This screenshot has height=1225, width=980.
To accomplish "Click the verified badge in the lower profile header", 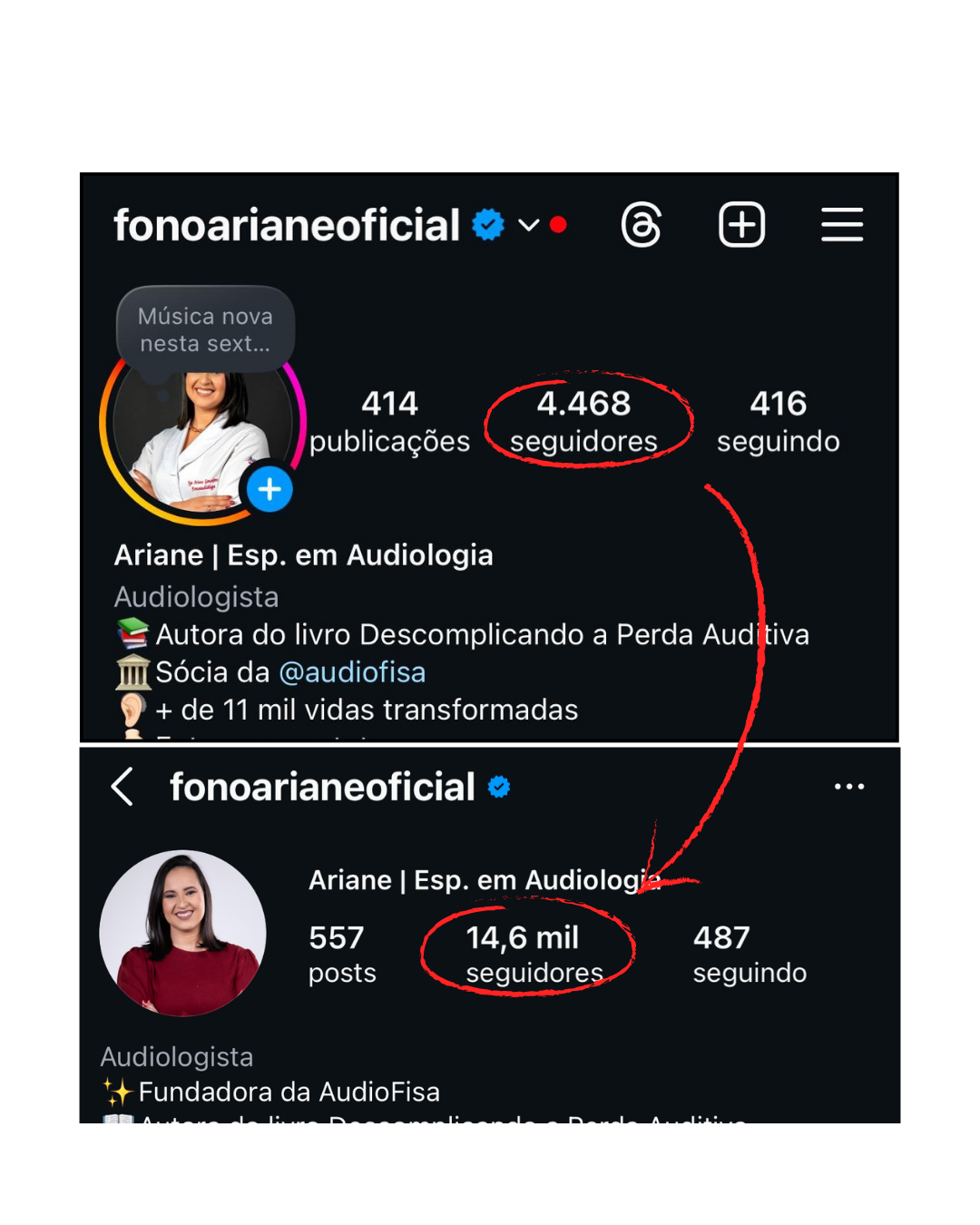I will coord(498,787).
